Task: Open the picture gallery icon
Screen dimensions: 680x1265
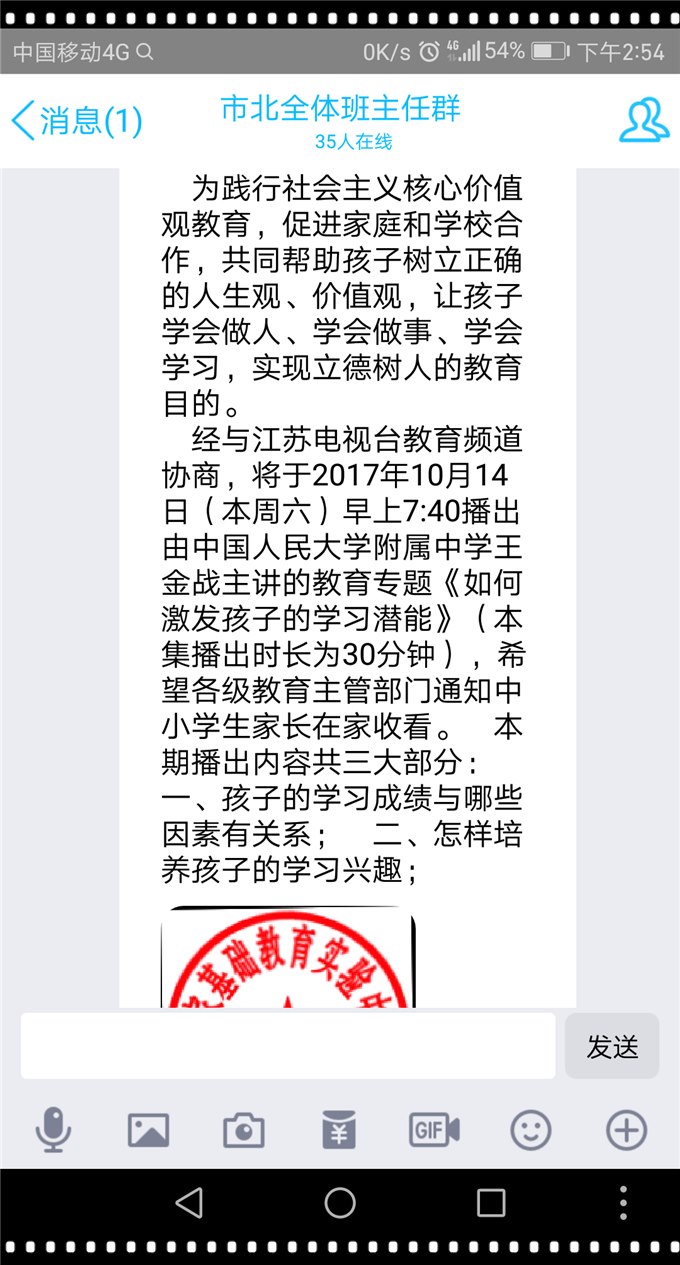Action: 148,1131
